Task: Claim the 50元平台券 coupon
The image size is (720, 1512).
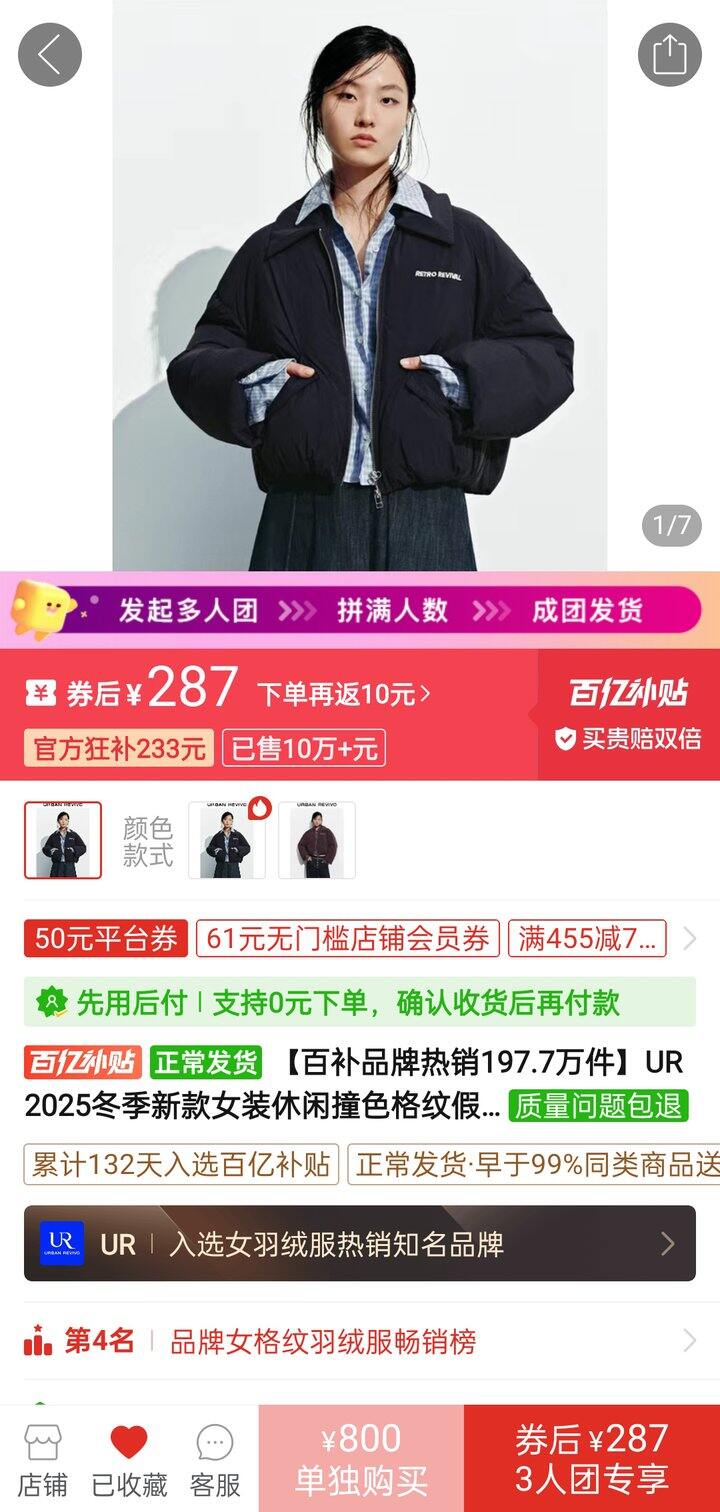Action: pyautogui.click(x=106, y=938)
